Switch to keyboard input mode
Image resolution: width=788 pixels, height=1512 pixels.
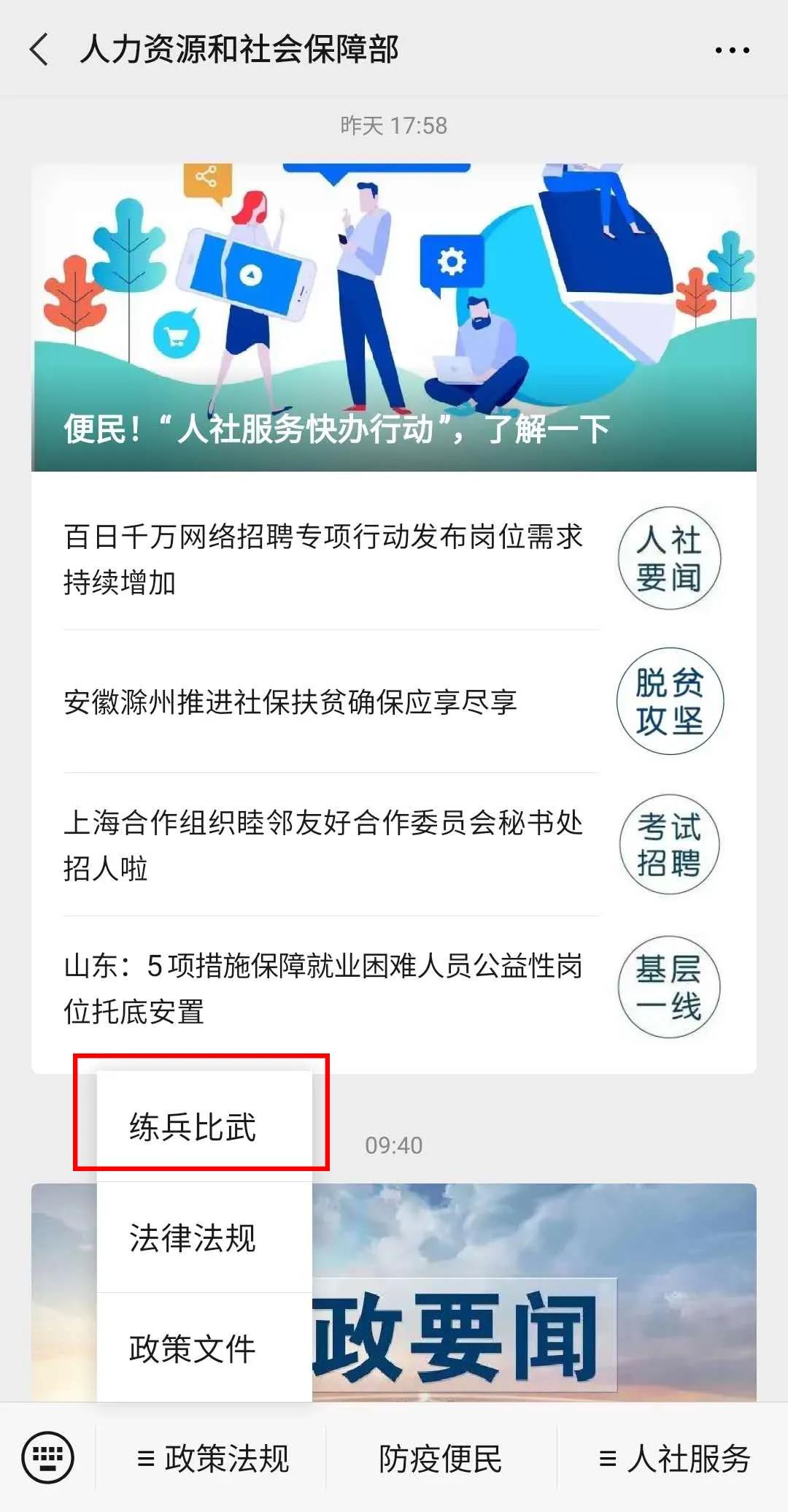pos(48,1457)
